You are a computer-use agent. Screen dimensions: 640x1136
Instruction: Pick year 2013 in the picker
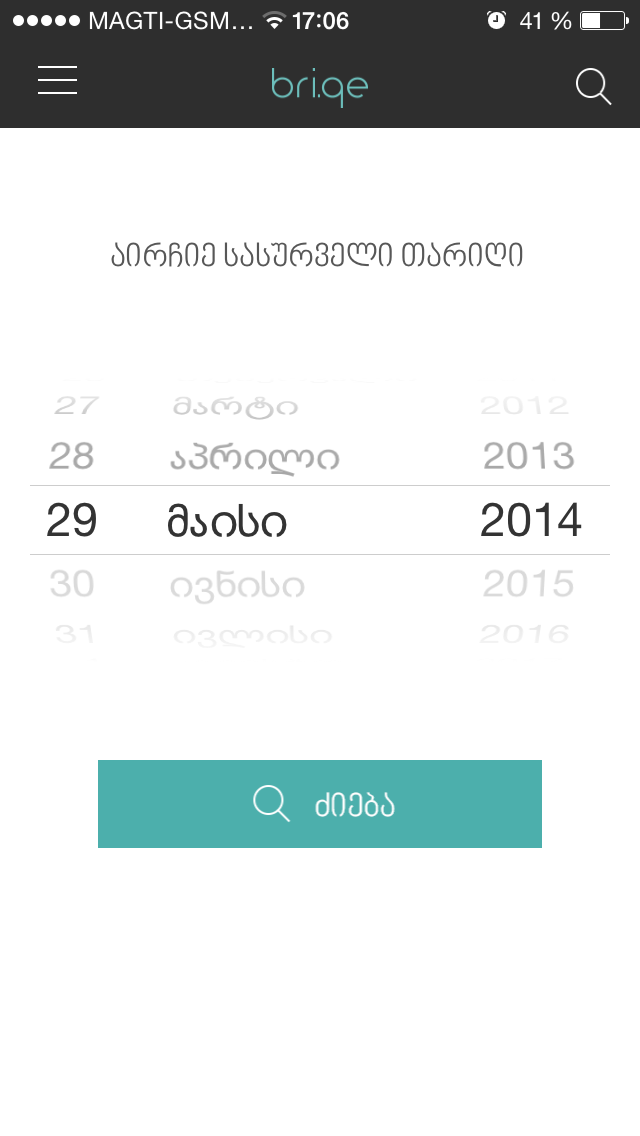(529, 457)
